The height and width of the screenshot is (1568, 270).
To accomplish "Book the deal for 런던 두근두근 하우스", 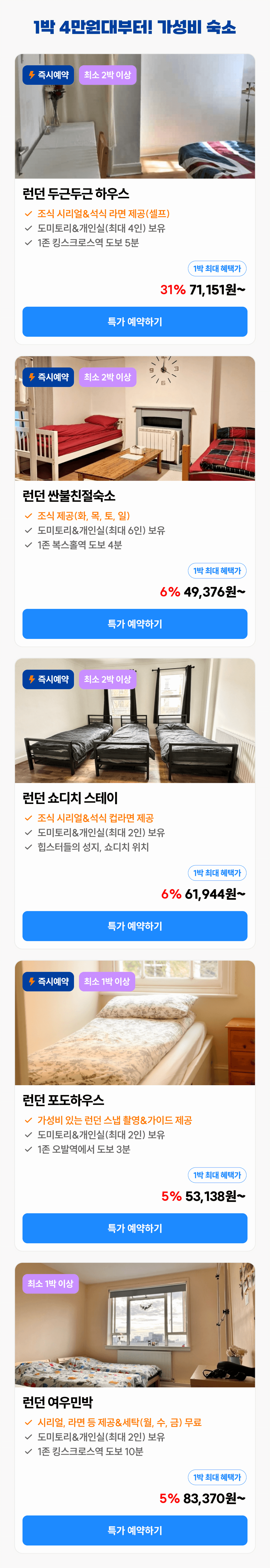I will point(134,321).
